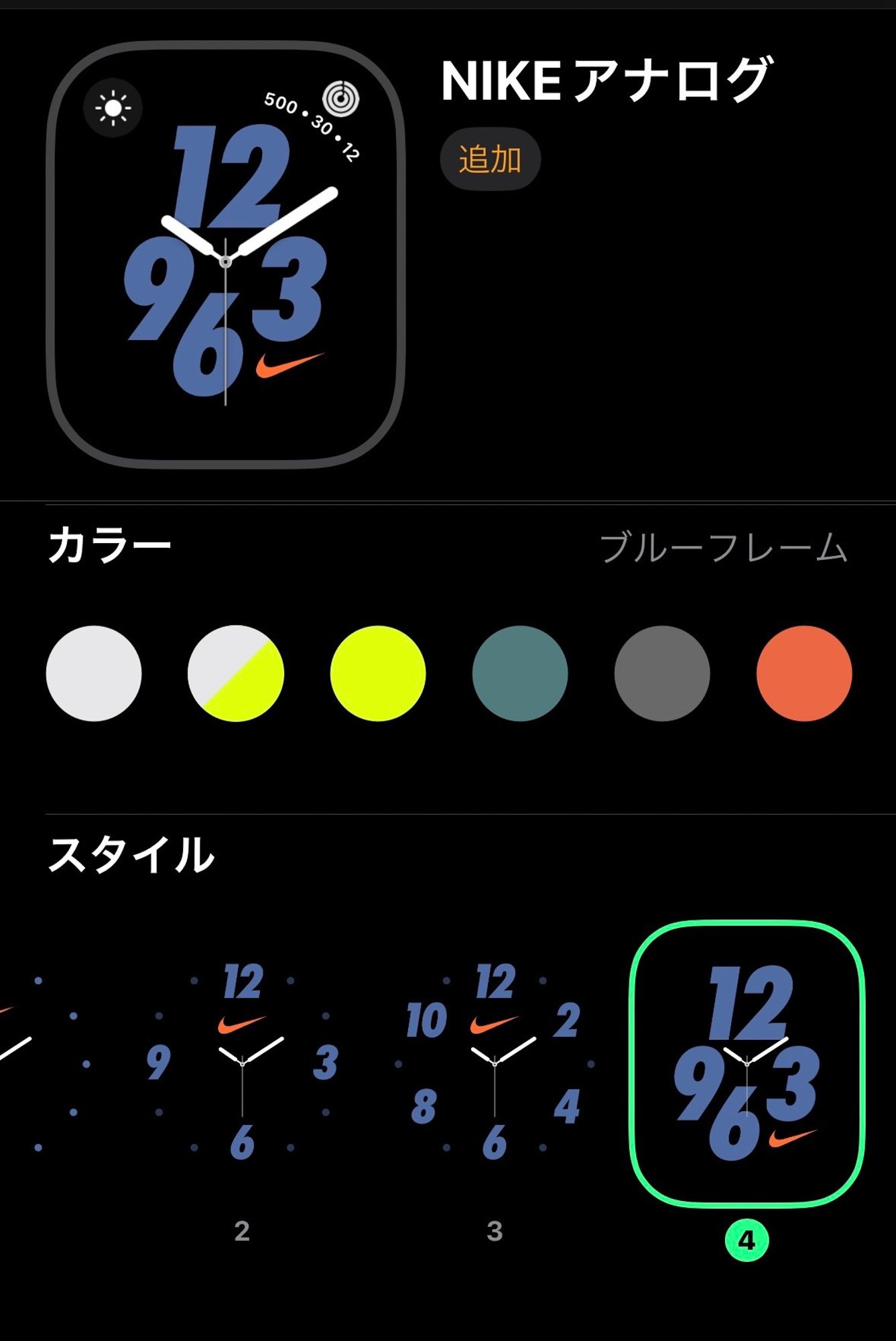
Task: Tap the Activity rings complication
Action: [x=340, y=99]
